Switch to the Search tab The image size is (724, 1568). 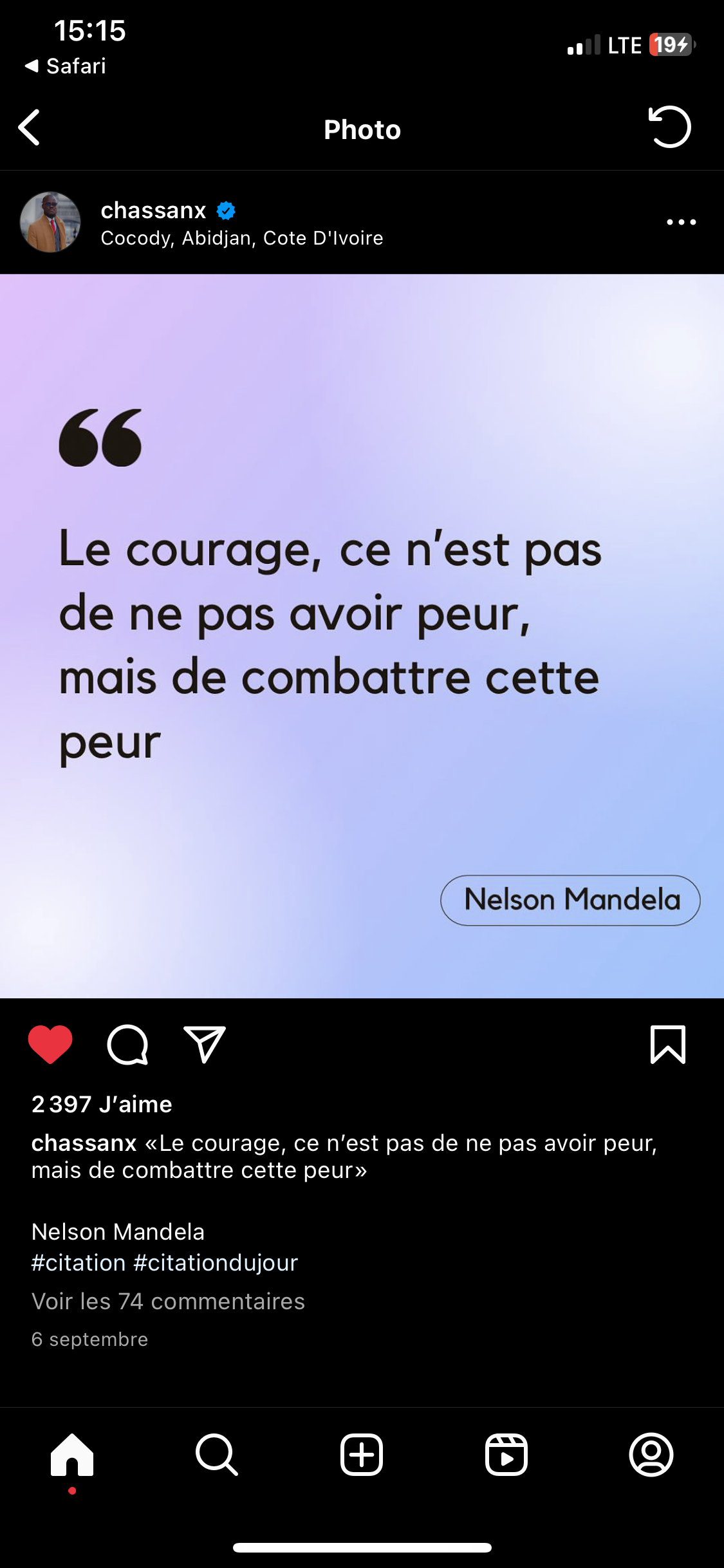click(217, 1455)
